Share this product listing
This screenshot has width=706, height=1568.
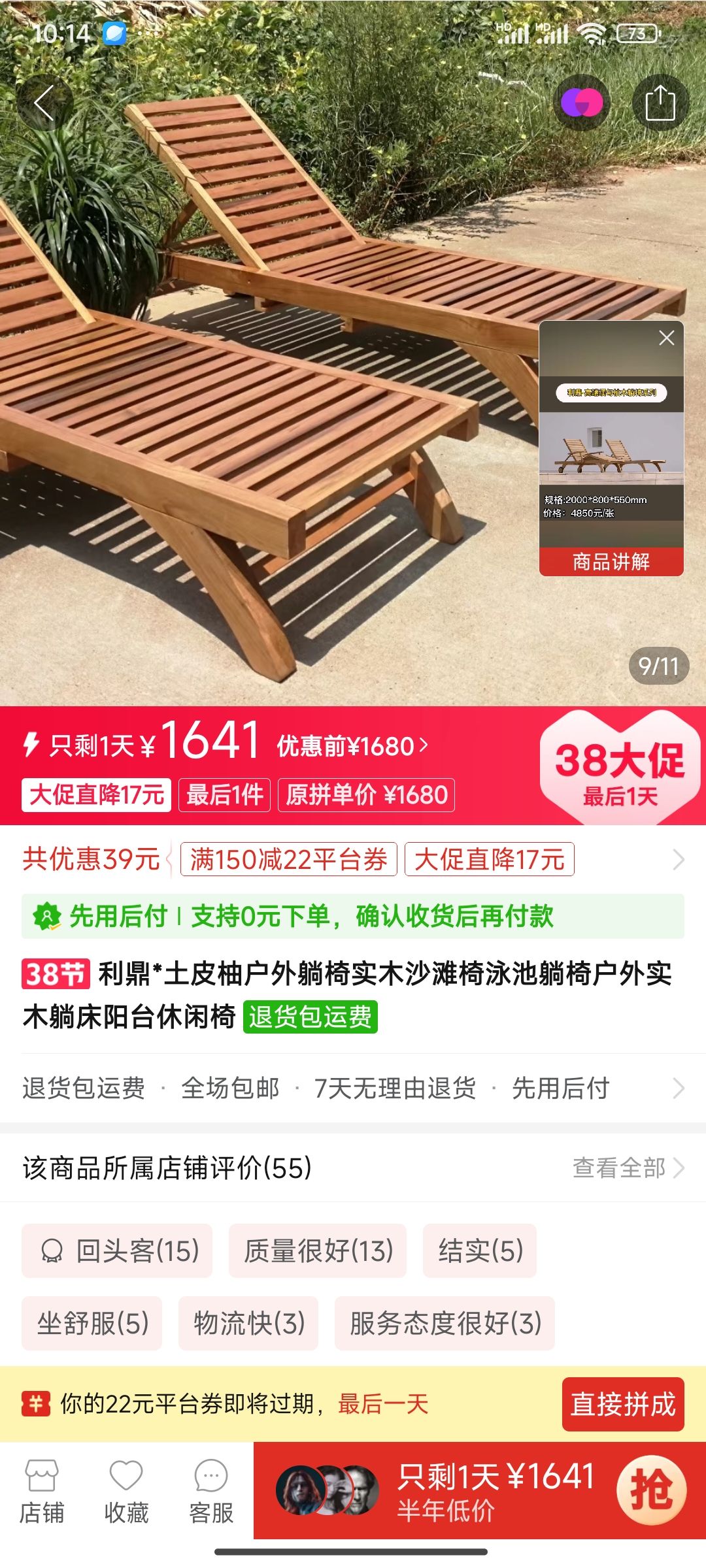(660, 103)
